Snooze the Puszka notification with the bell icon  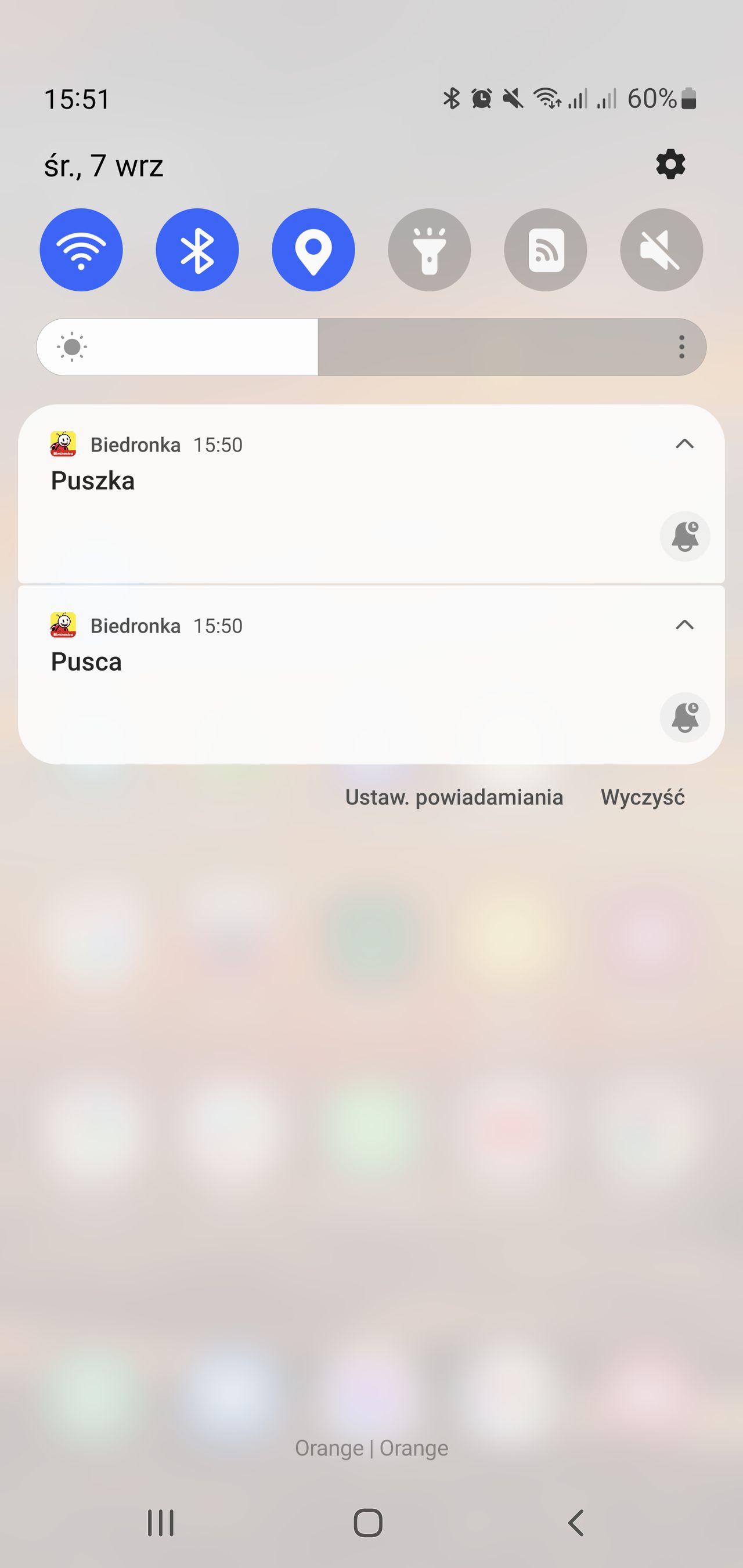click(684, 536)
